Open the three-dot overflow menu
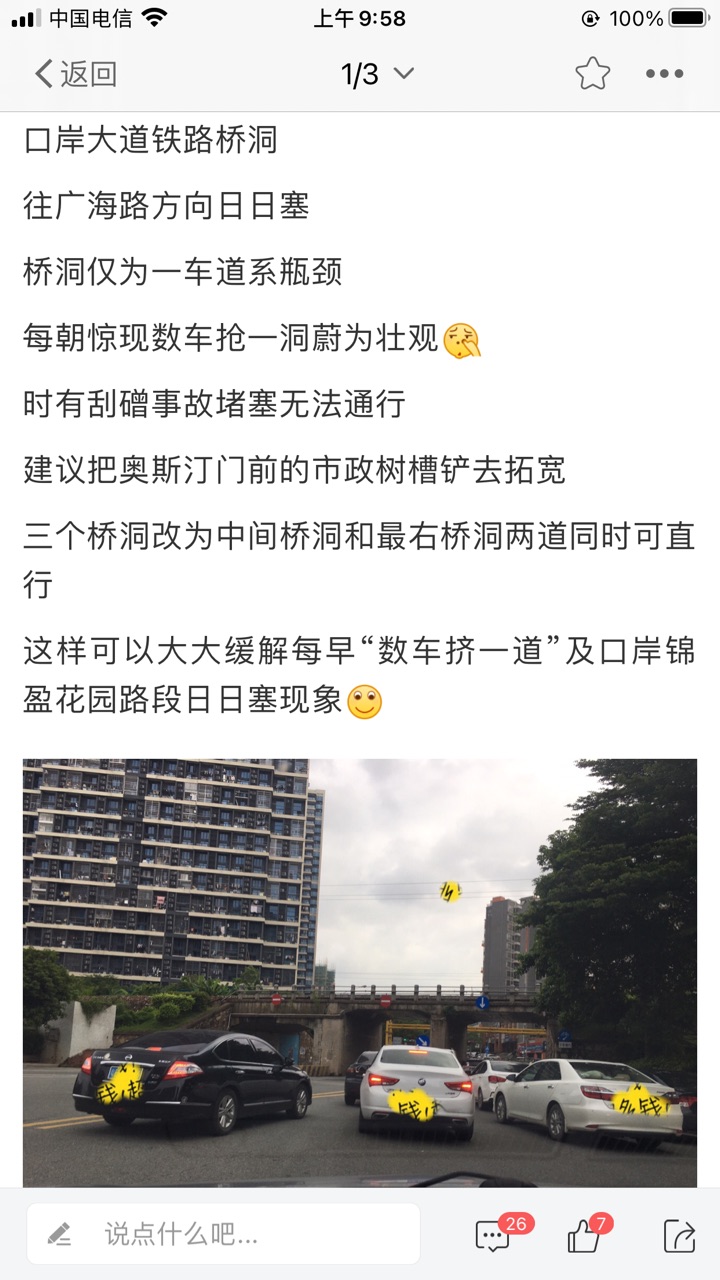720x1280 pixels. point(664,74)
